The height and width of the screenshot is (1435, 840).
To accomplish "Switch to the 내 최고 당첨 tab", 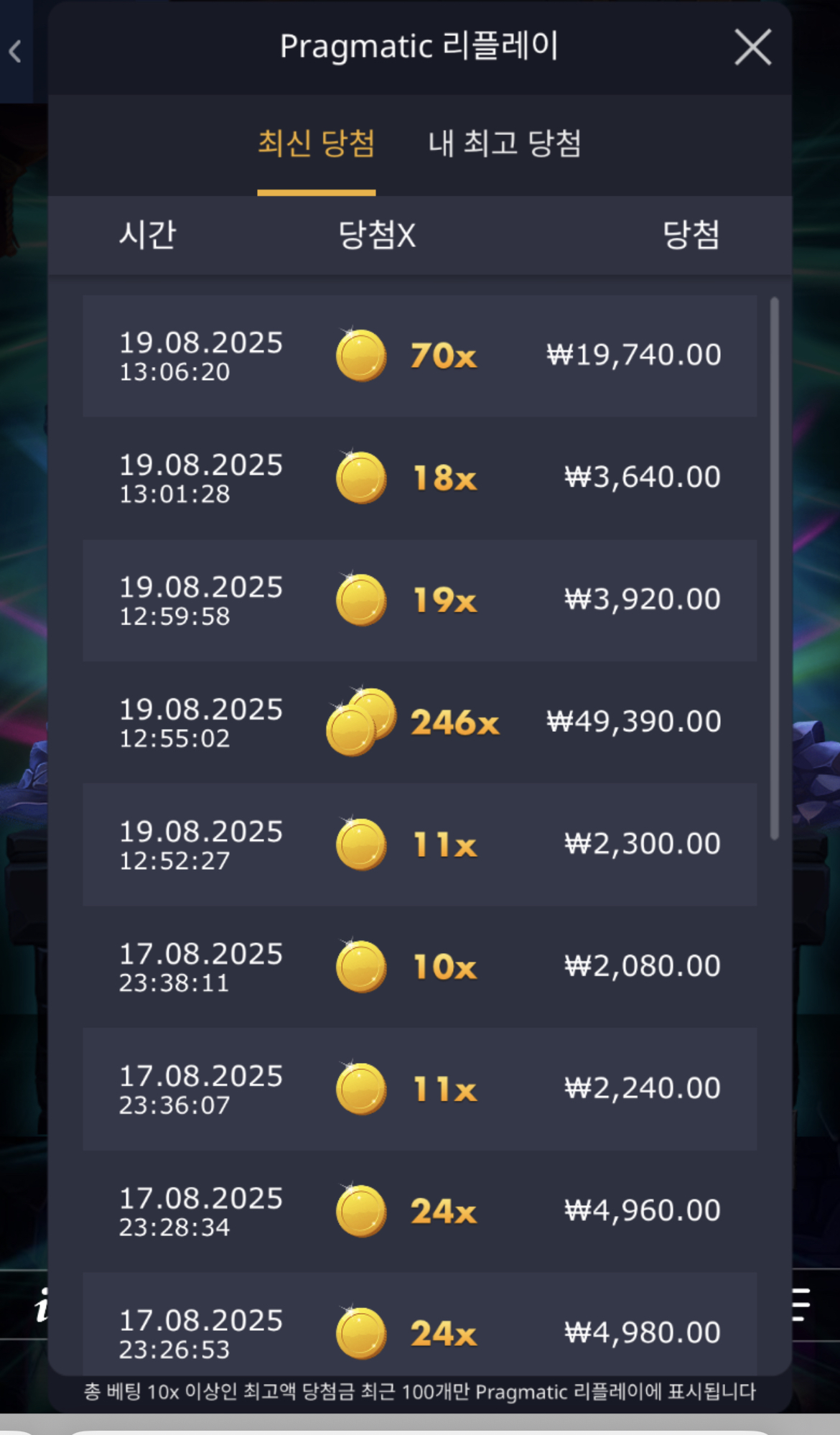I will 504,144.
